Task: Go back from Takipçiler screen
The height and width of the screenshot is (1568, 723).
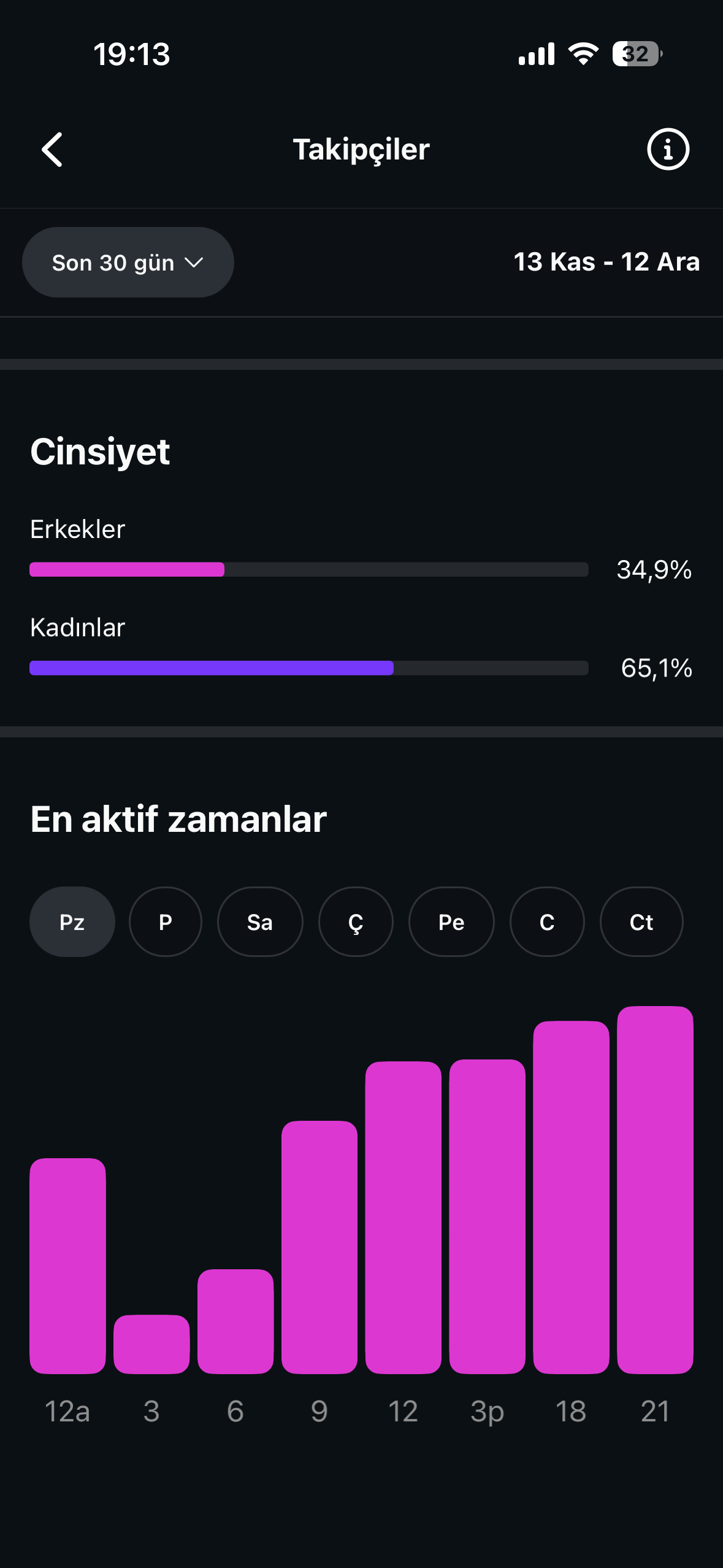Action: pyautogui.click(x=52, y=150)
